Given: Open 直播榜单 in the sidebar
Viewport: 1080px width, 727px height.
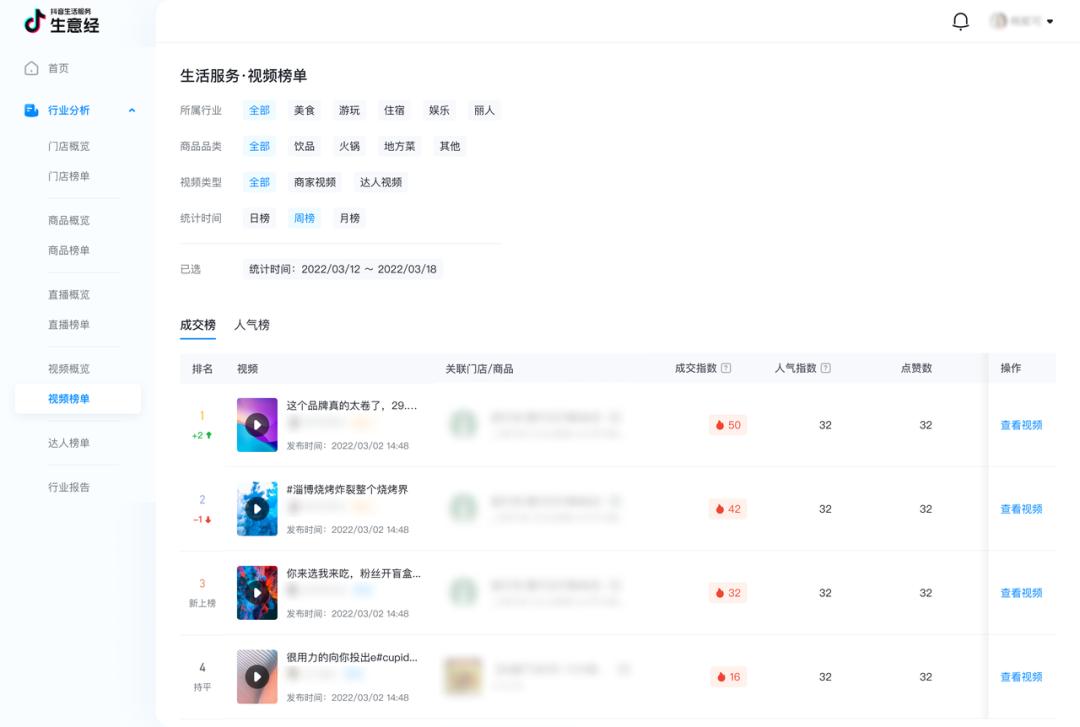Looking at the screenshot, I should [x=69, y=324].
